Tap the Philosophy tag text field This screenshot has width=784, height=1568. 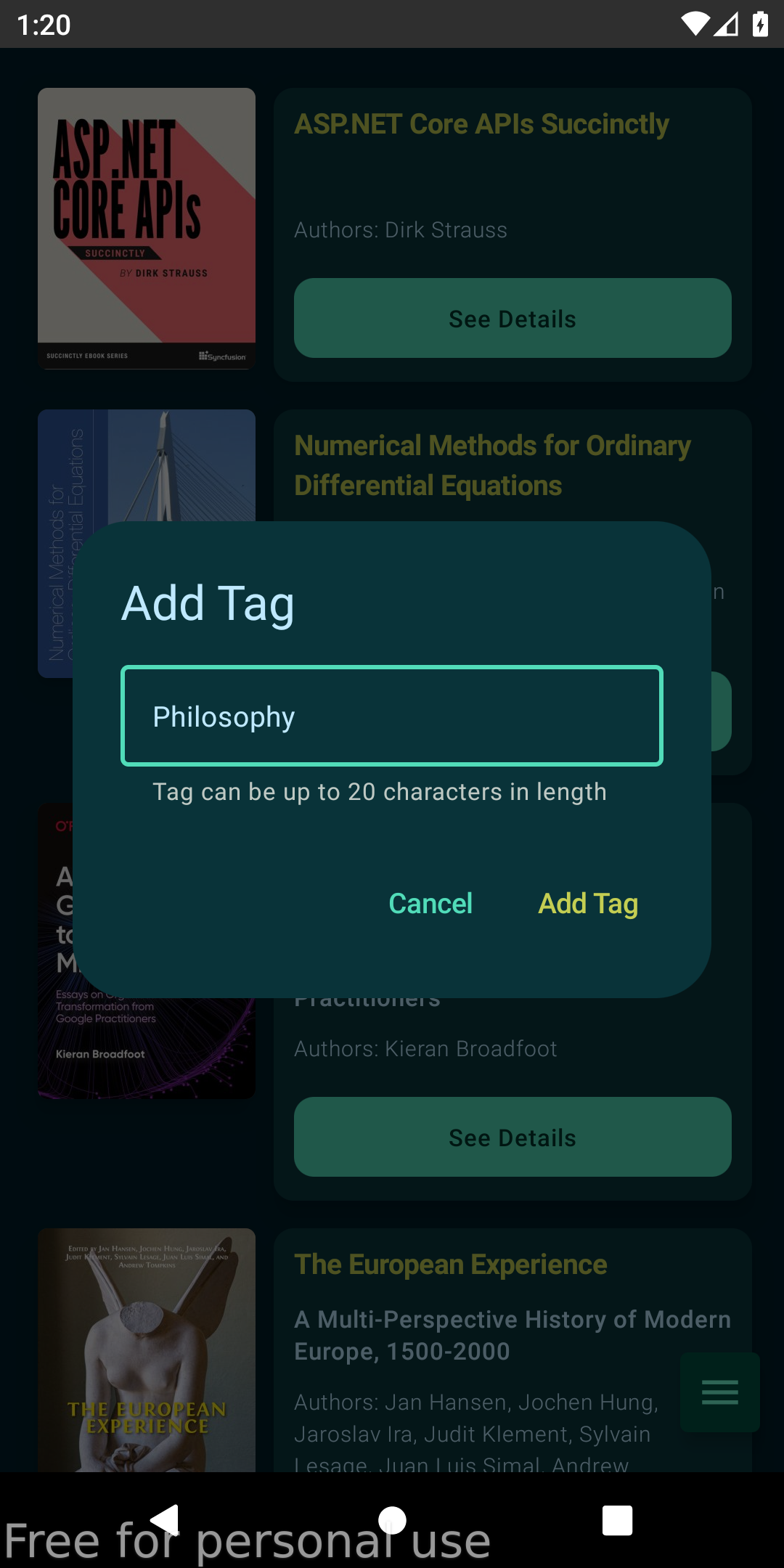point(392,716)
